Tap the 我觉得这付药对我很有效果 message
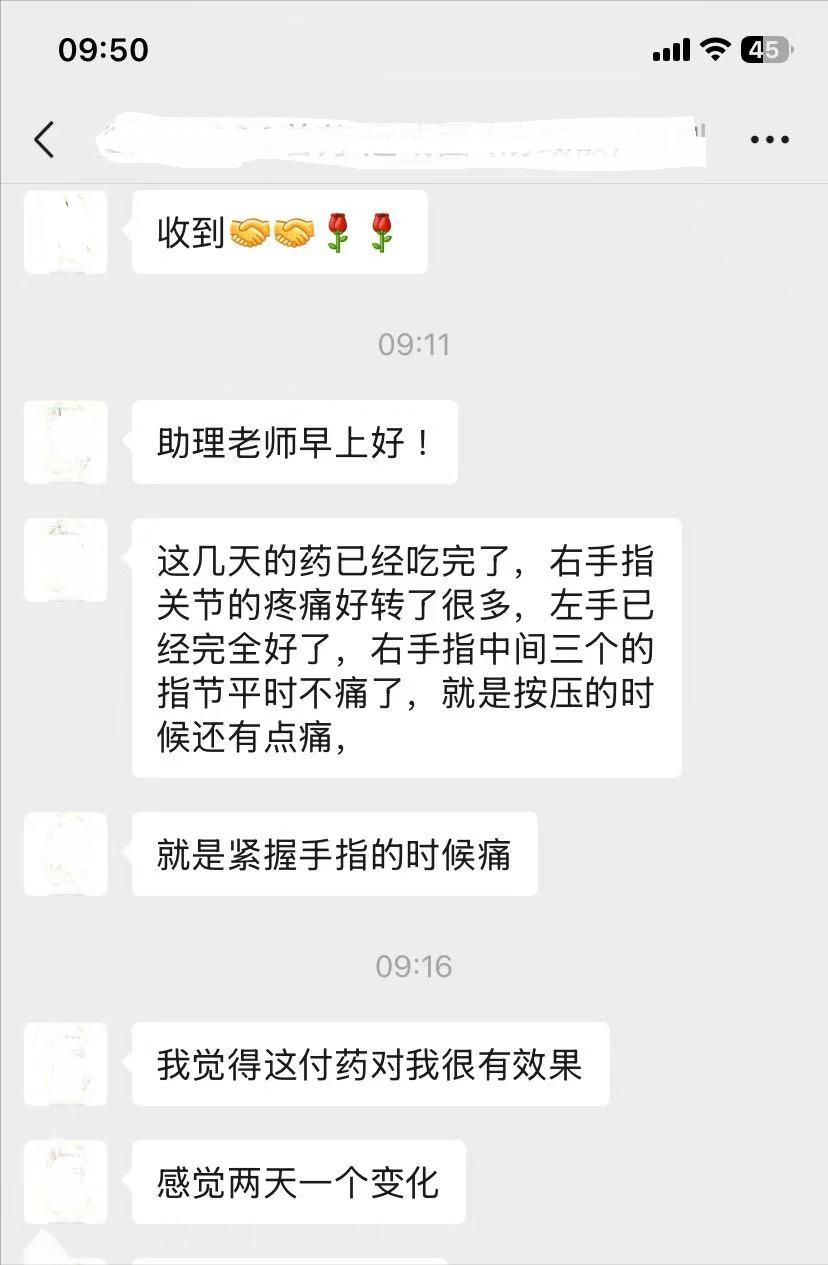The width and height of the screenshot is (828, 1265). coord(370,1064)
